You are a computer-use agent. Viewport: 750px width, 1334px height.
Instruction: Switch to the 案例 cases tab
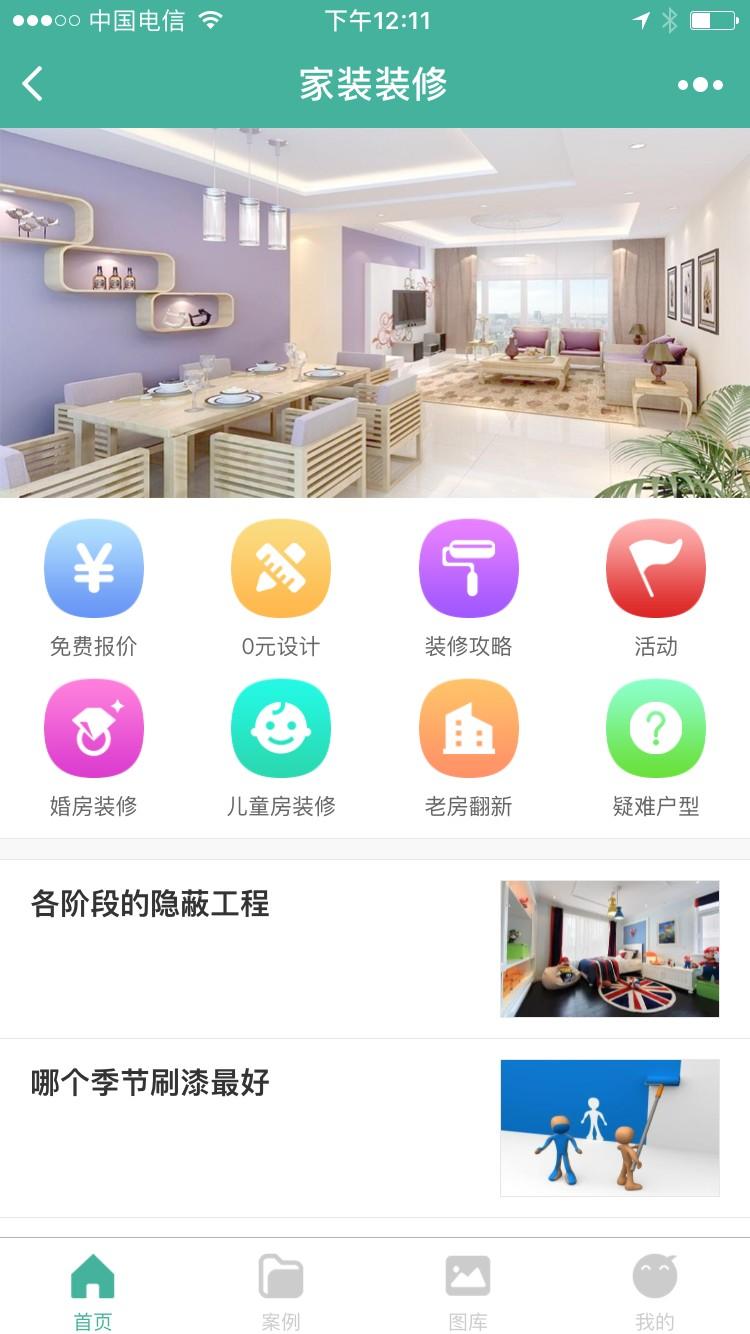pyautogui.click(x=281, y=1291)
